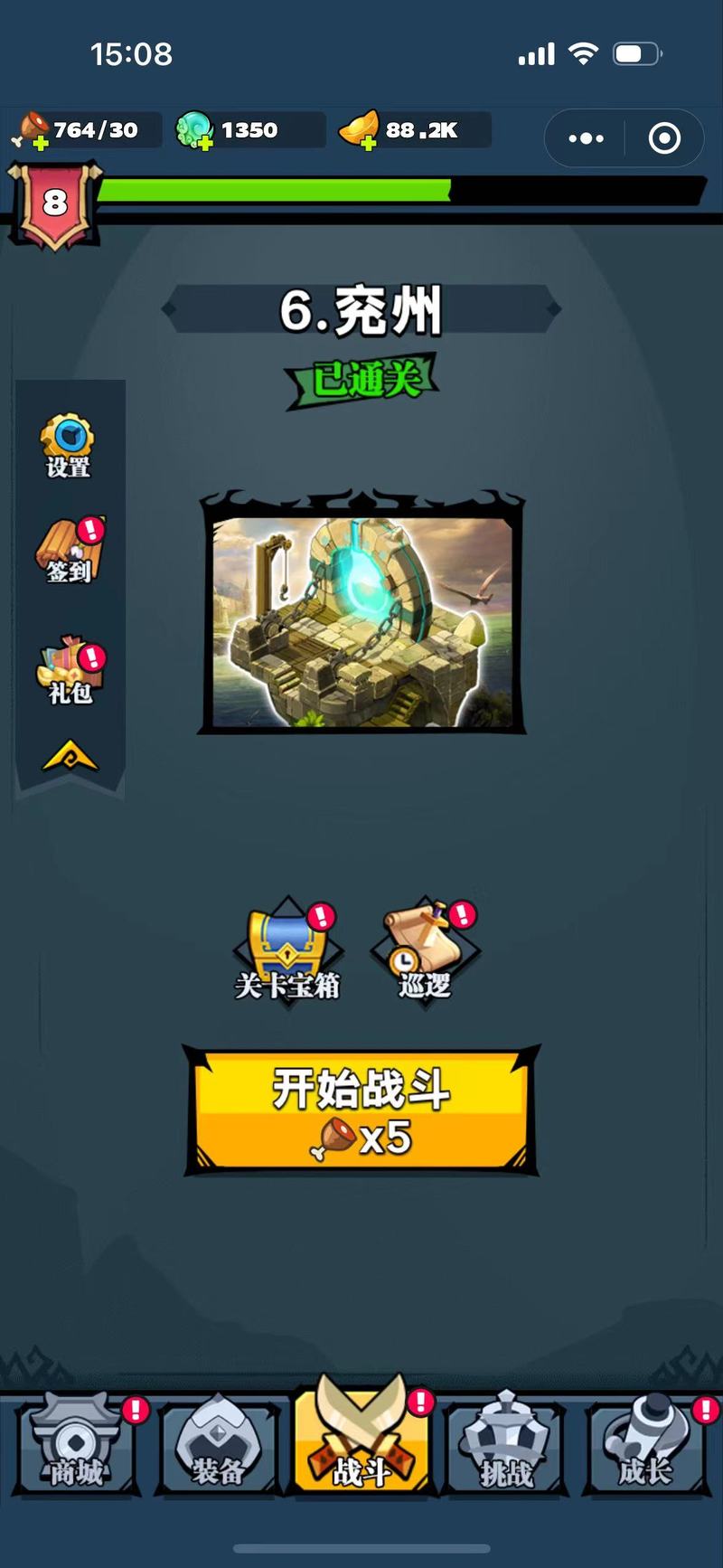723x1568 pixels.
Task: Add more green gems with the plus
Action: (205, 143)
